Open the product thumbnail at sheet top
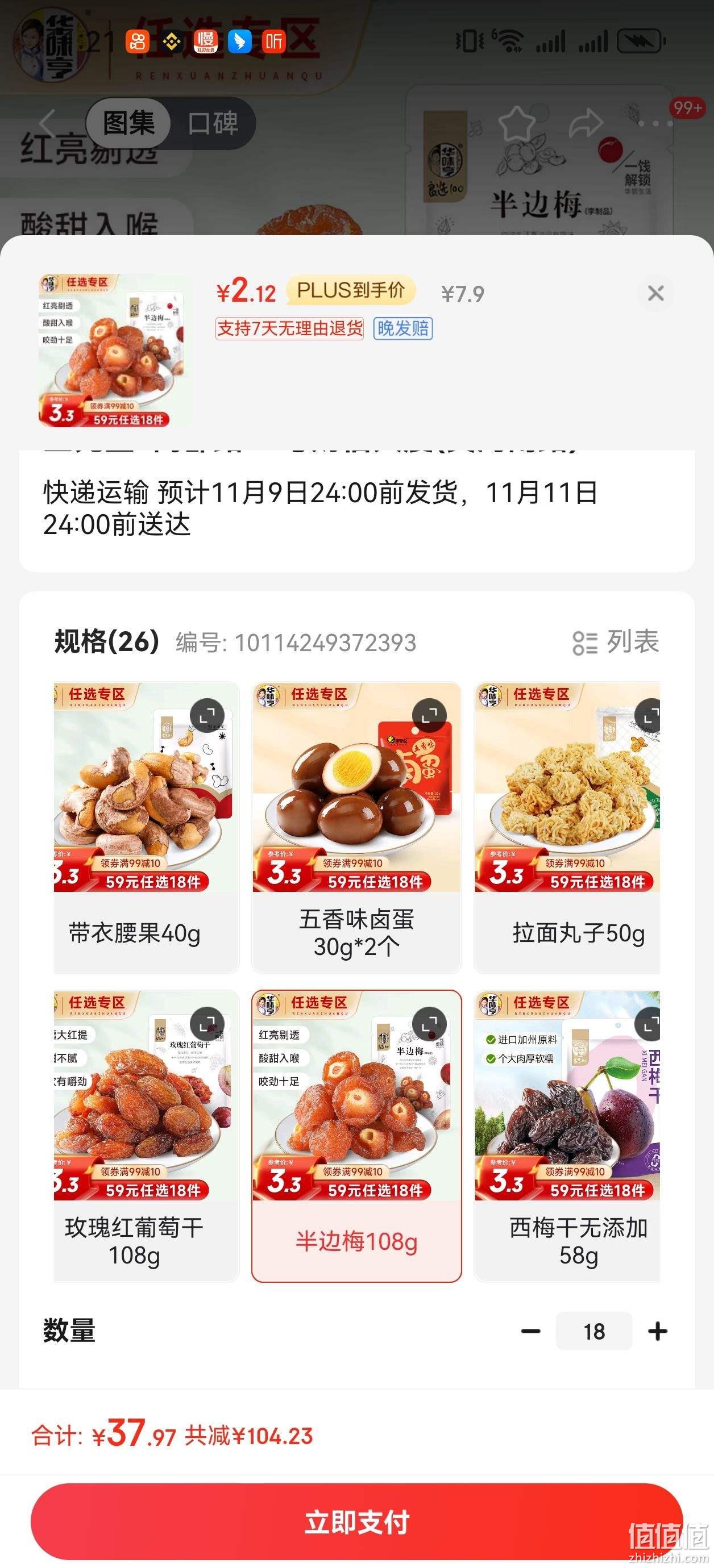Viewport: 714px width, 1568px height. pos(113,351)
